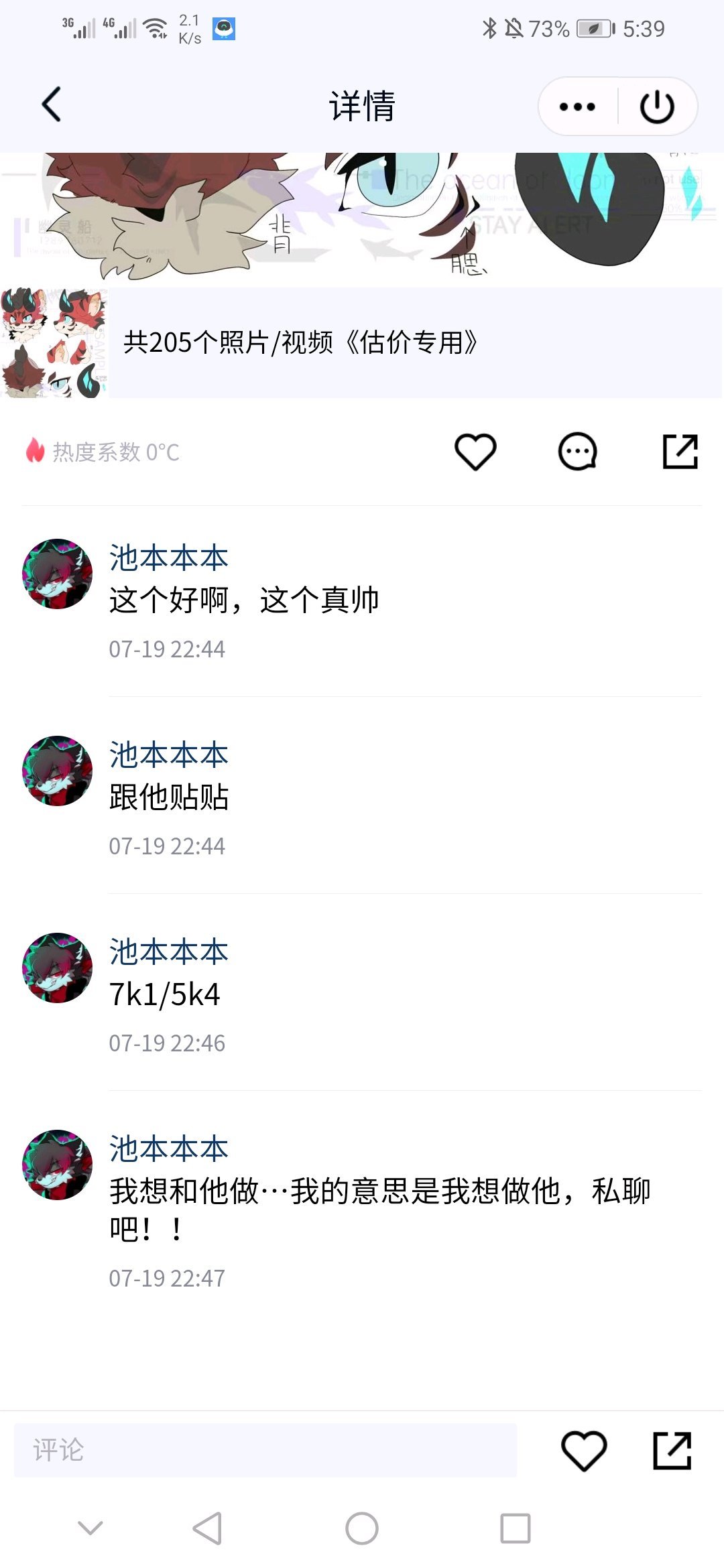Tap avatar beside the 跟他贴贴 comment
The height and width of the screenshot is (1568, 724).
click(58, 771)
